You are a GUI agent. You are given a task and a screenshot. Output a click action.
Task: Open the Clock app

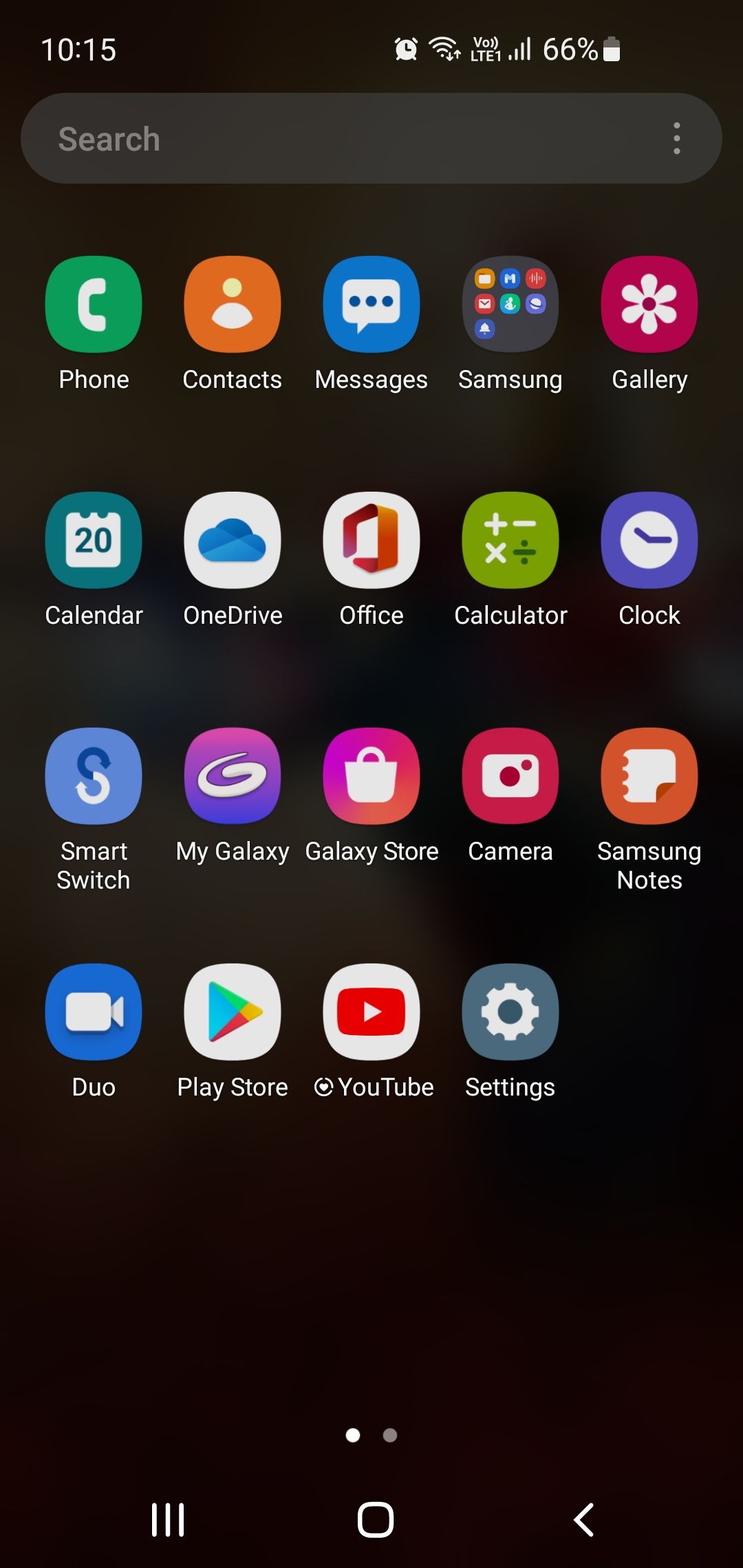[x=649, y=540]
